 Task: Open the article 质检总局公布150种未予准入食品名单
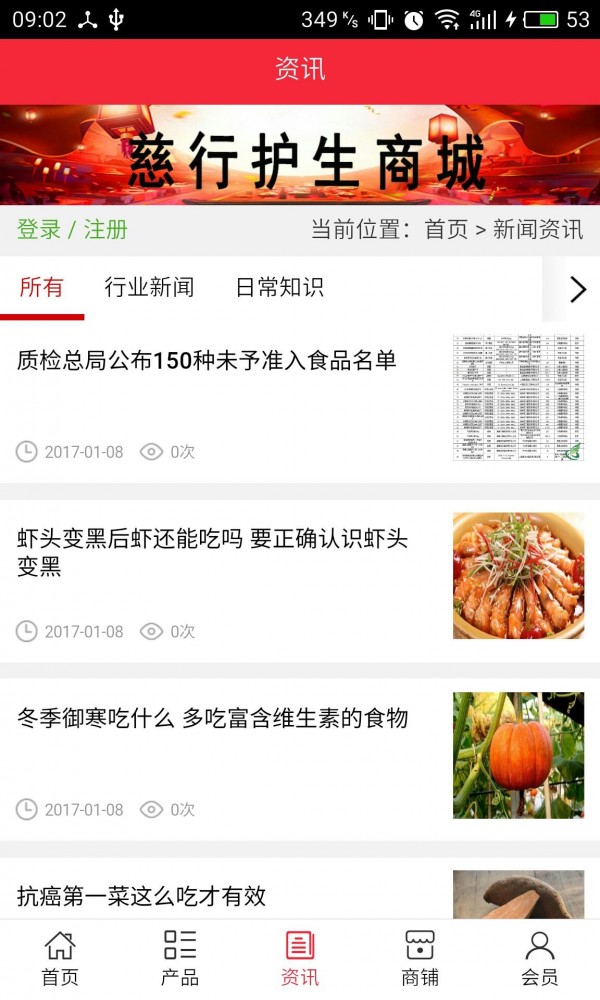pos(207,361)
